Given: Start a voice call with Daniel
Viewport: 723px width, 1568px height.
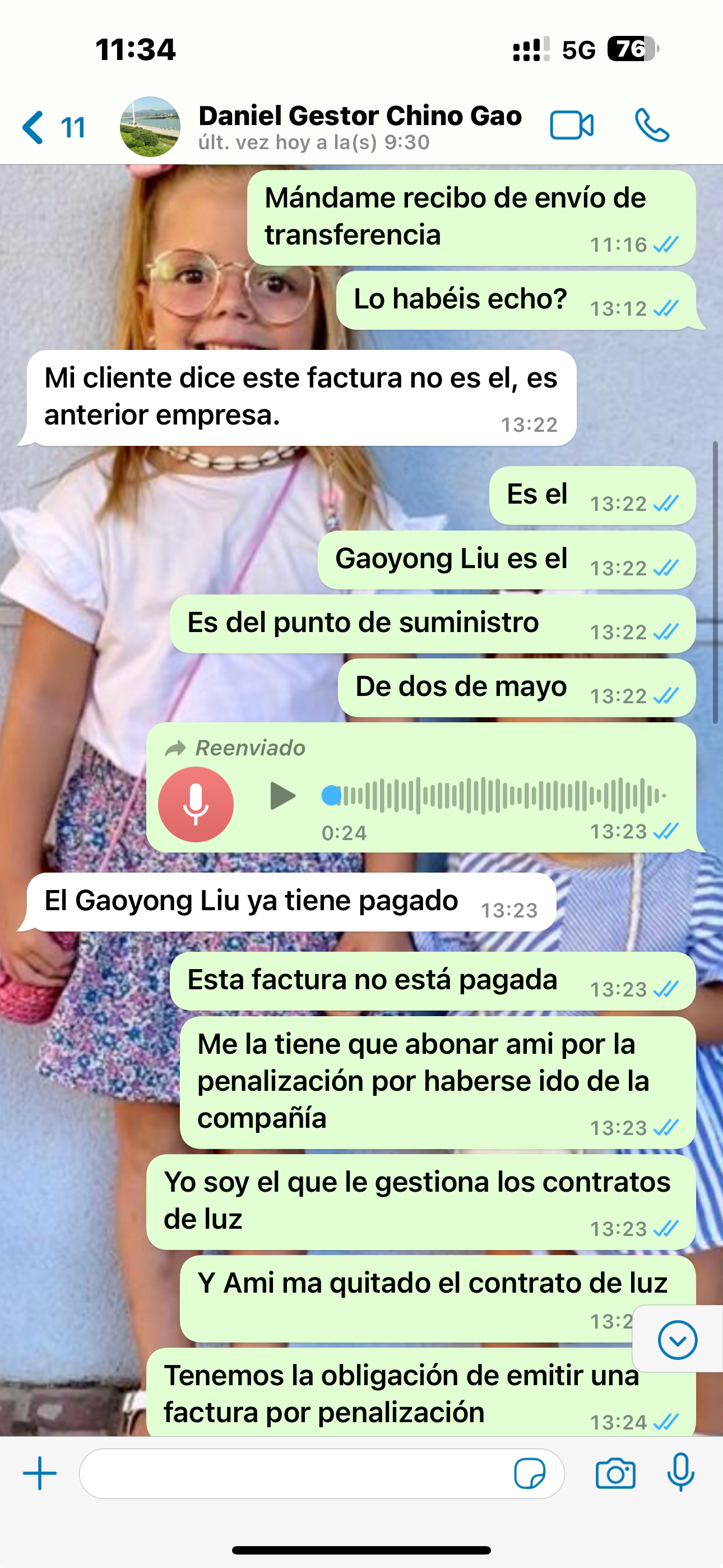Looking at the screenshot, I should coord(652,126).
